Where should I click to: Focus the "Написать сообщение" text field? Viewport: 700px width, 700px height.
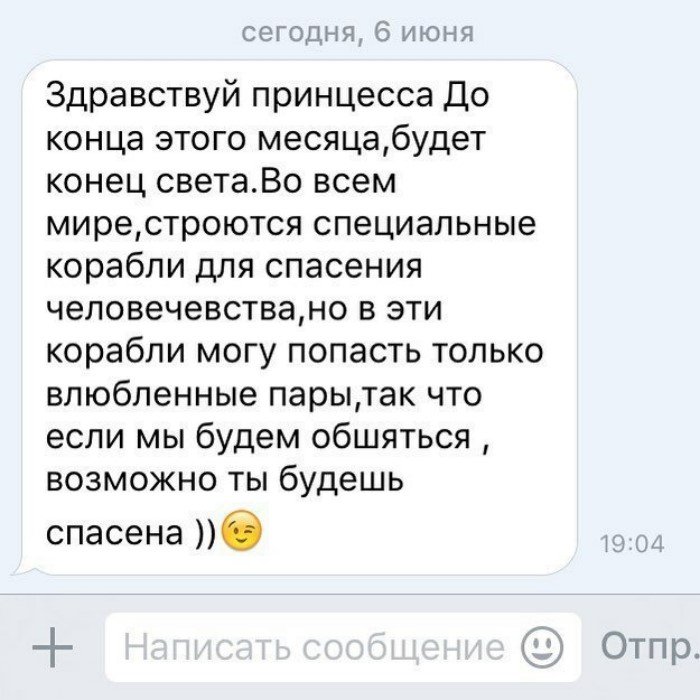pyautogui.click(x=315, y=648)
